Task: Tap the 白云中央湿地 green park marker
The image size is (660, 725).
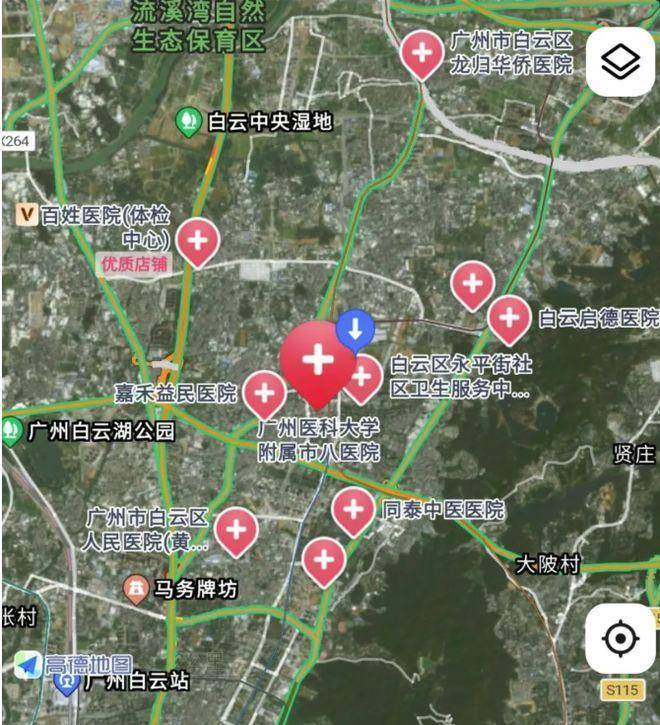Action: (187, 122)
